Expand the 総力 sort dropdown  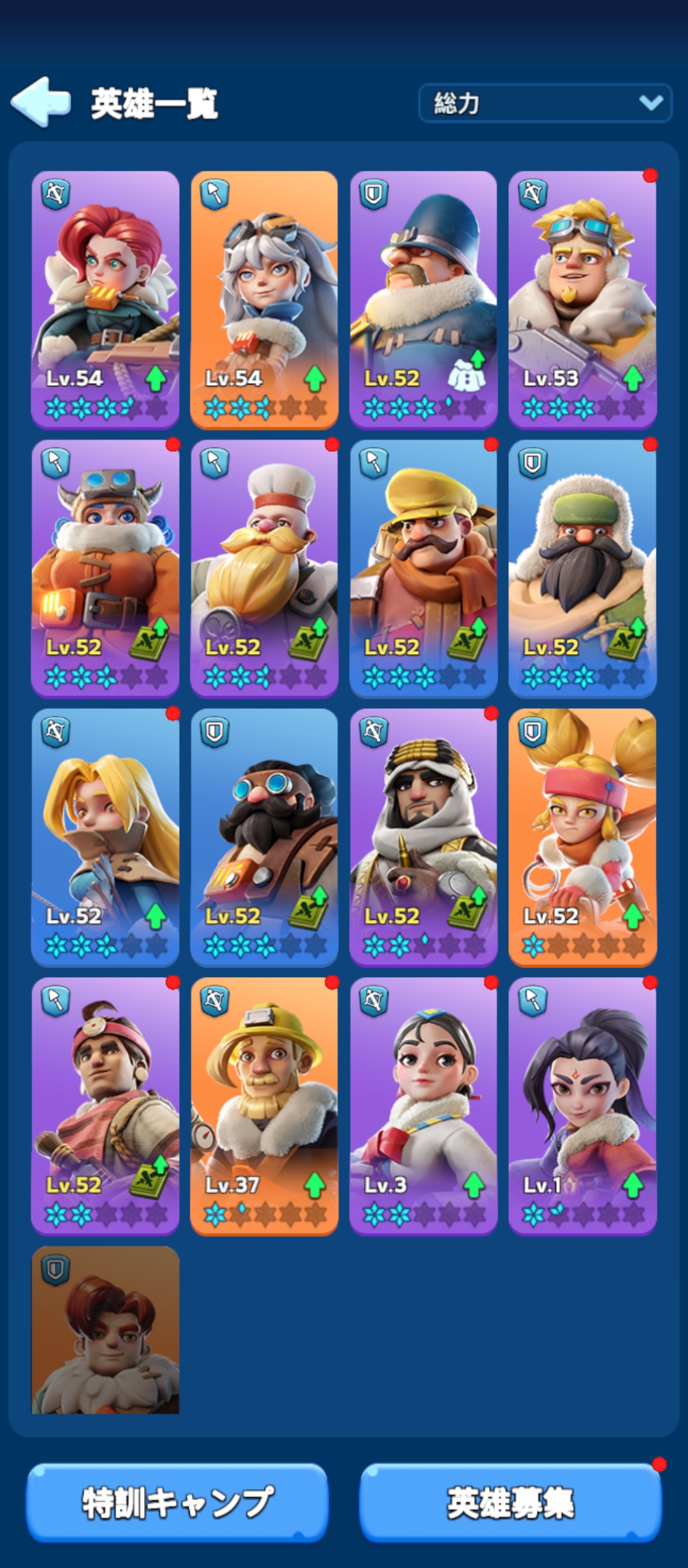point(545,103)
